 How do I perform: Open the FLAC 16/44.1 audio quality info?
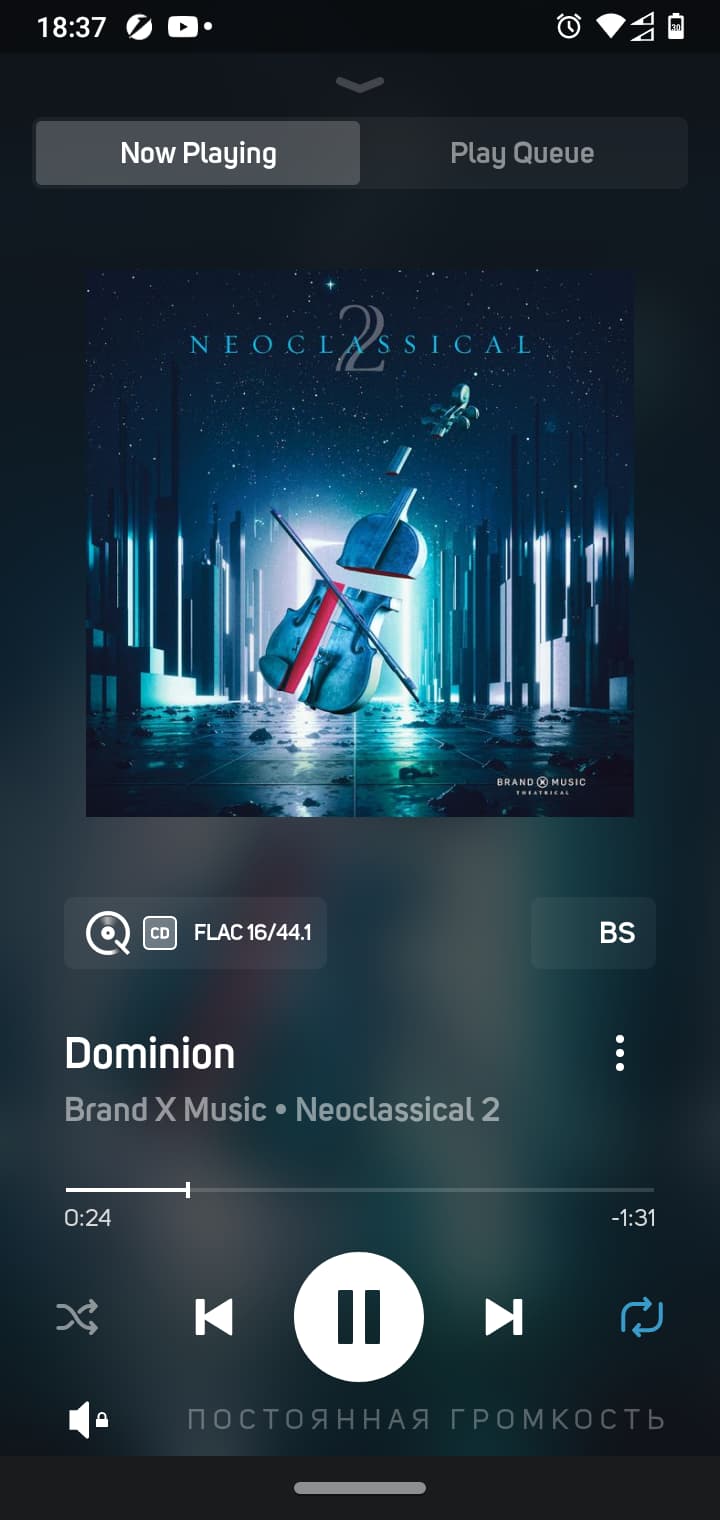(x=196, y=933)
